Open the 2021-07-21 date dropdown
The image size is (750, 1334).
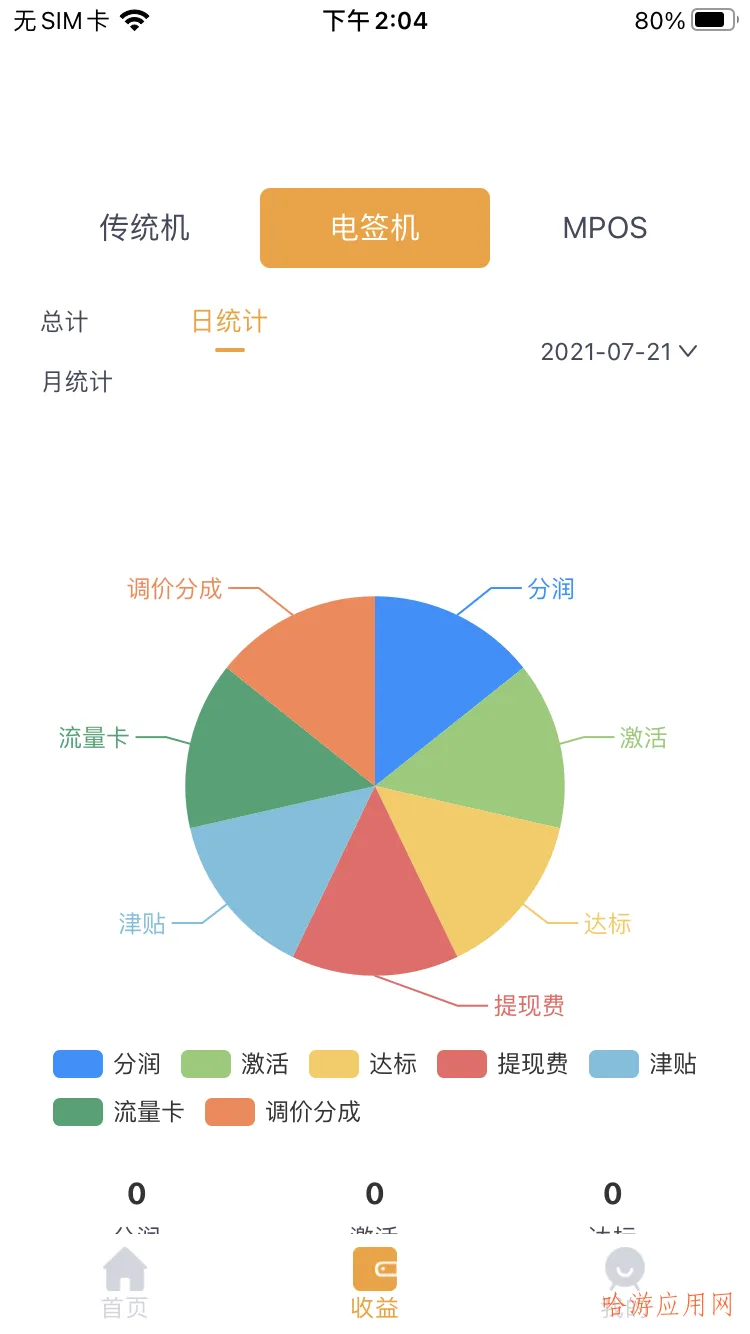point(619,352)
